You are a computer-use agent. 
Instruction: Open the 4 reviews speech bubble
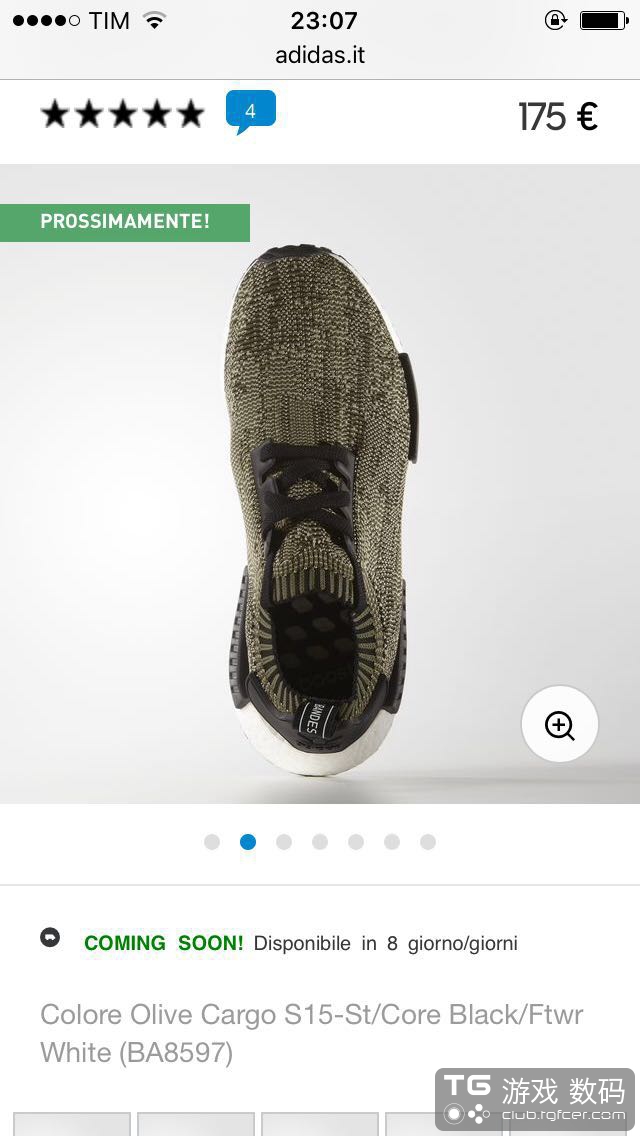click(x=250, y=111)
